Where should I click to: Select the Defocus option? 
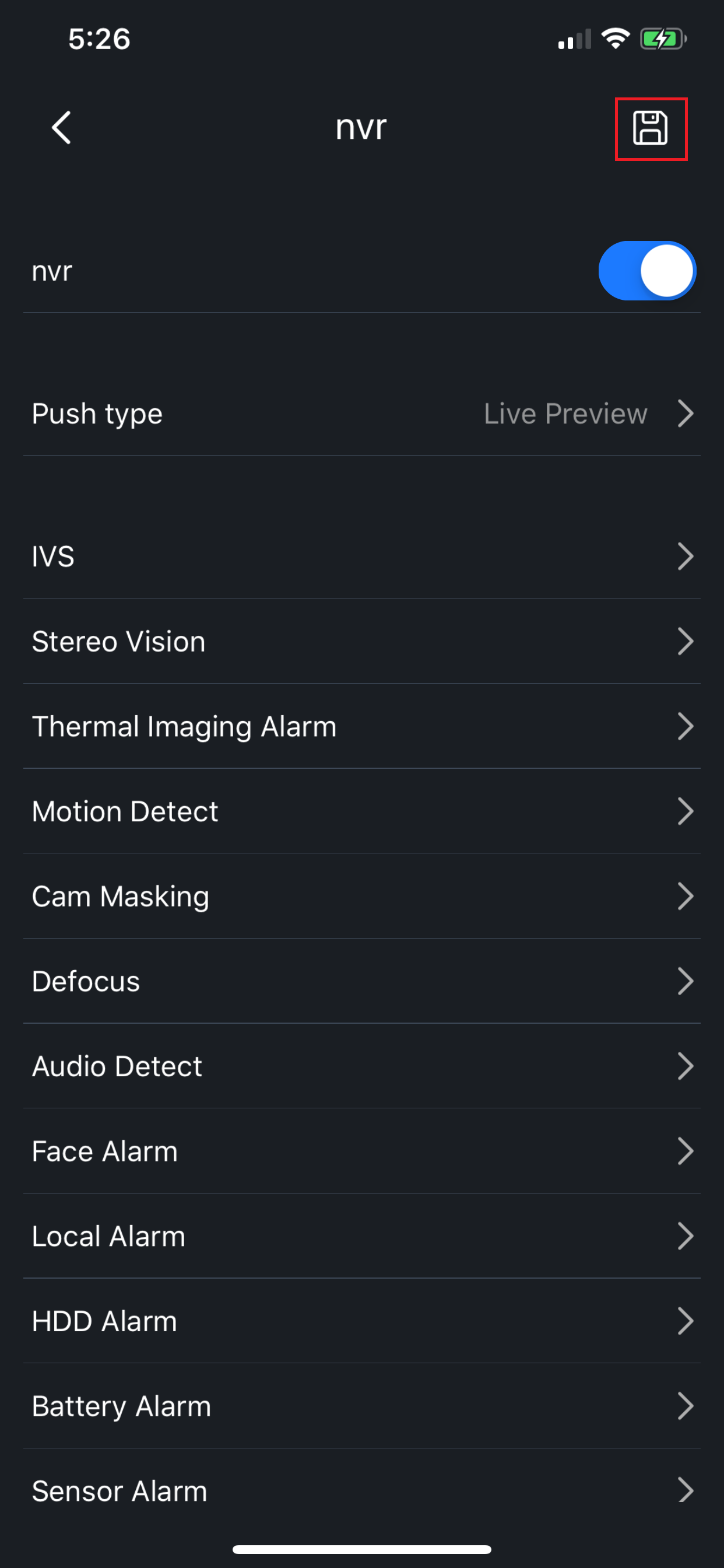click(362, 981)
